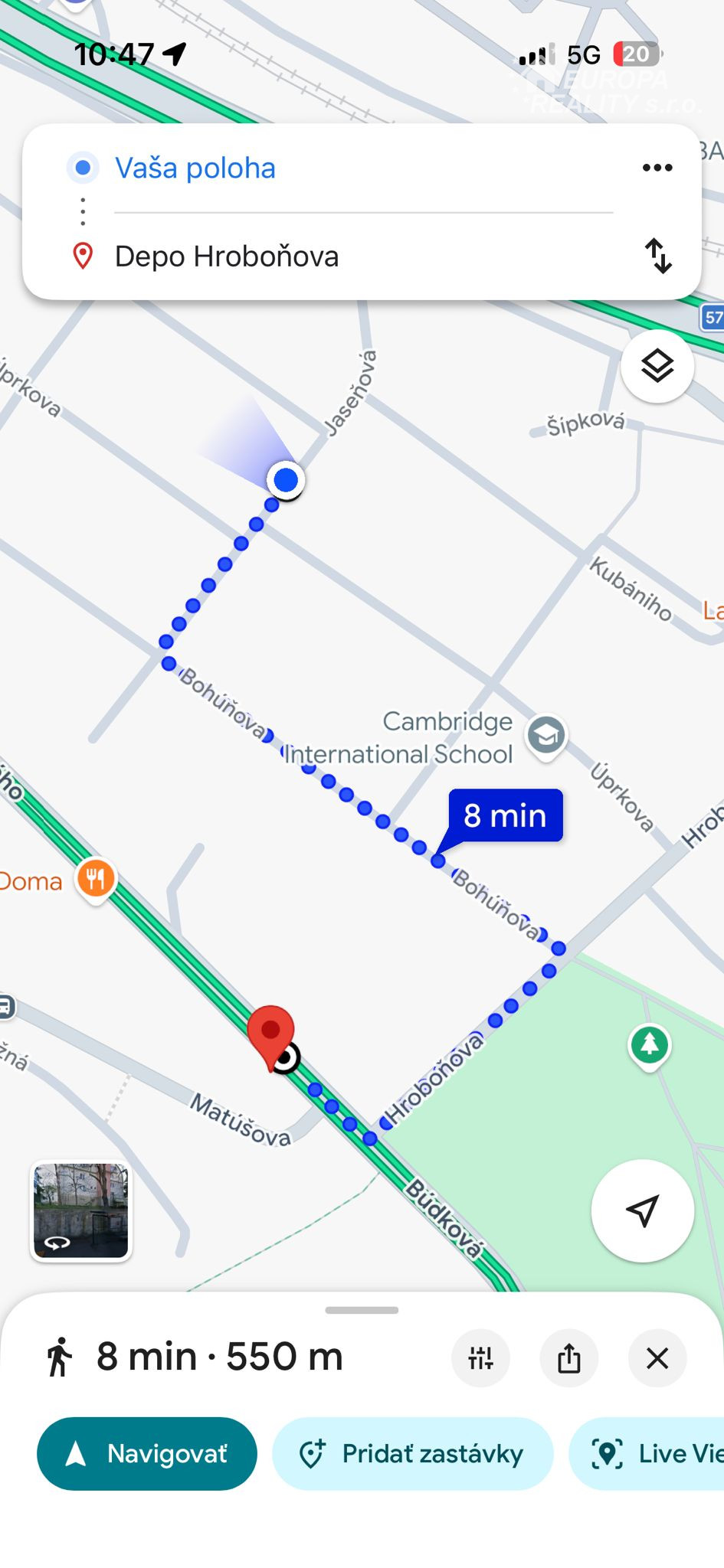
Task: Open the route options filter icon
Action: pyautogui.click(x=480, y=1358)
